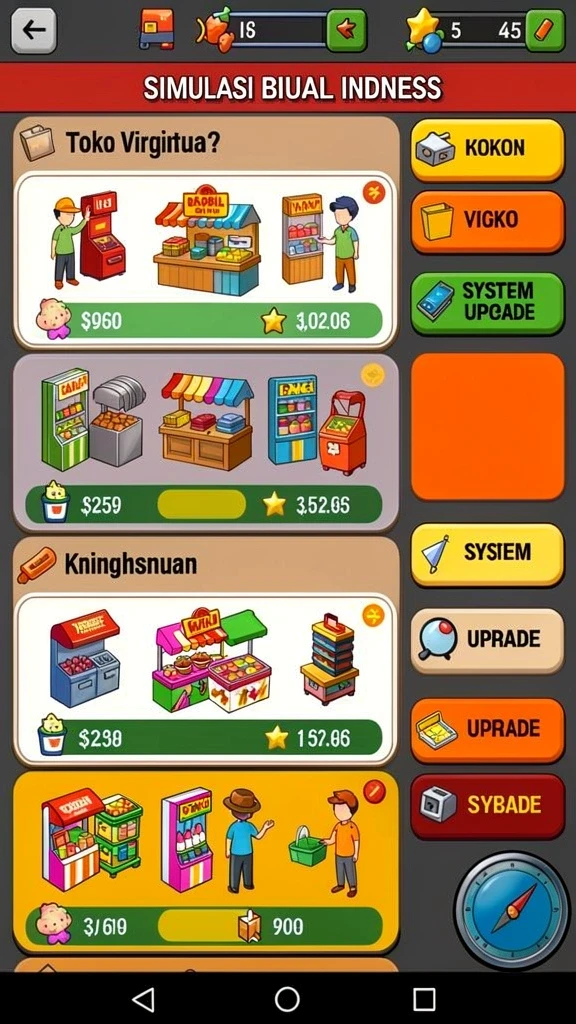The width and height of the screenshot is (576, 1024).
Task: Open the shop card priced $960
Action: click(206, 260)
